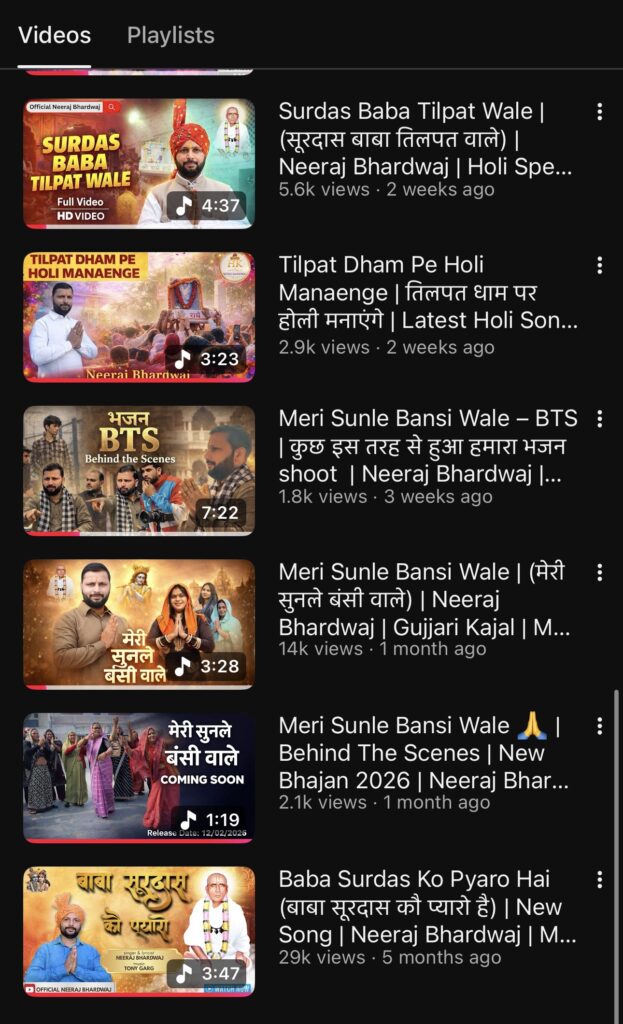This screenshot has width=623, height=1024.
Task: Open options for the 1:19 Behind The Scenes video
Action: [x=599, y=726]
